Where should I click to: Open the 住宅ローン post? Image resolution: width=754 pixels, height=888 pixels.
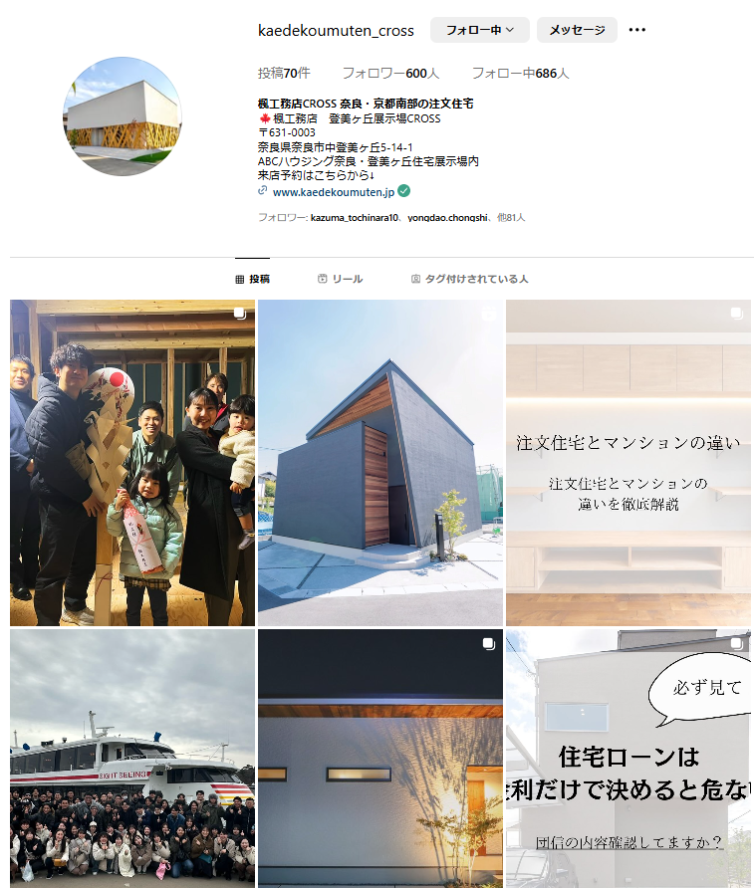pos(629,758)
